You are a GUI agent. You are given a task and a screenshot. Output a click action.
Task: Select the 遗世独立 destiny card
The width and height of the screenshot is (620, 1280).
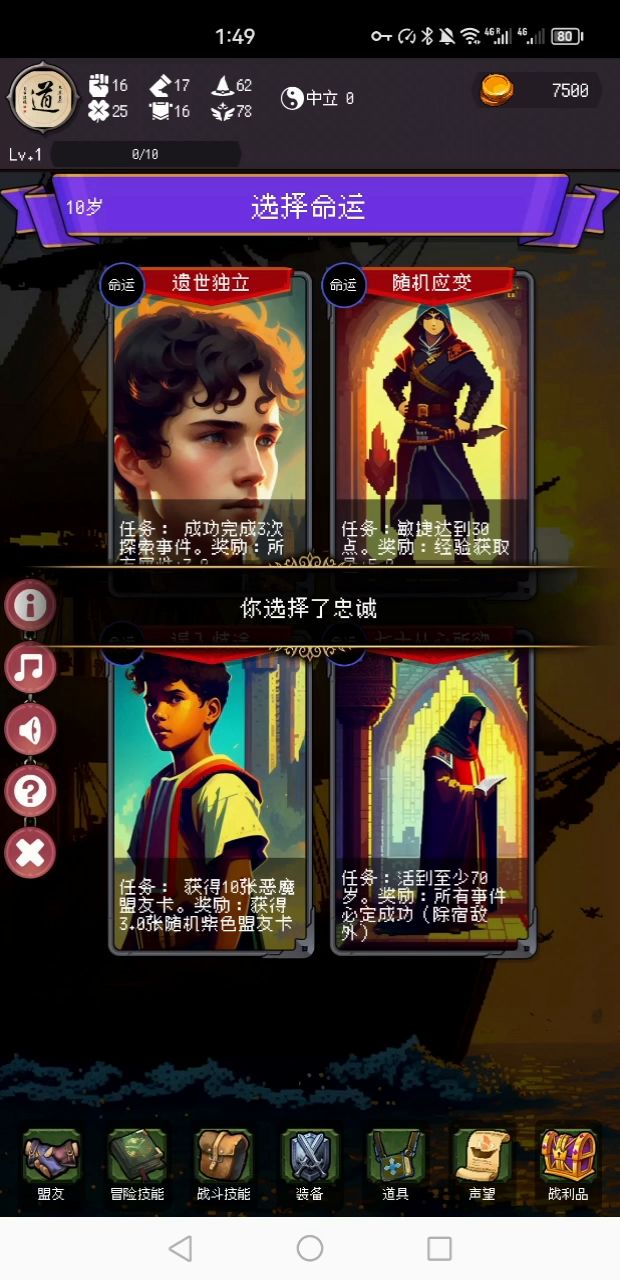tap(210, 420)
